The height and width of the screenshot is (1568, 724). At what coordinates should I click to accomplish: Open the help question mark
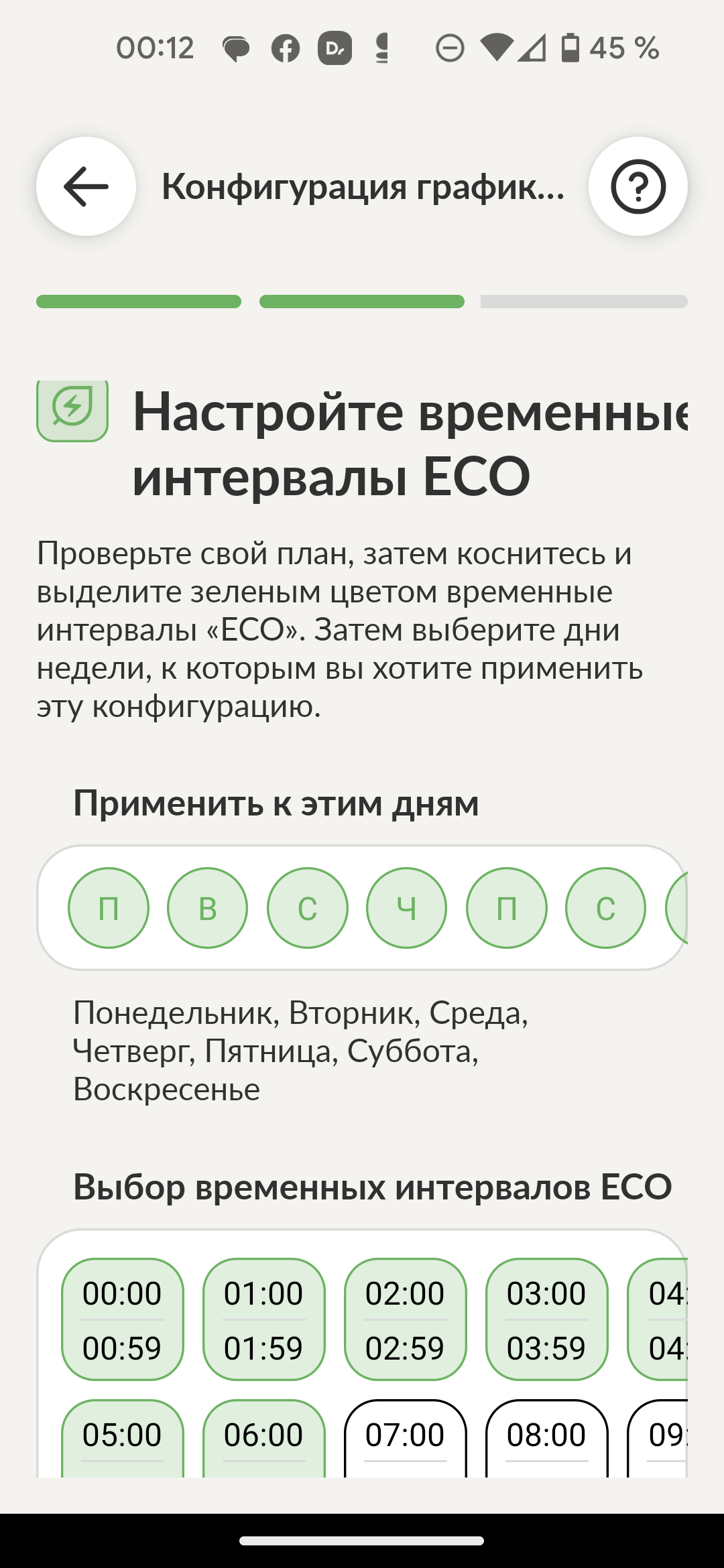[638, 186]
